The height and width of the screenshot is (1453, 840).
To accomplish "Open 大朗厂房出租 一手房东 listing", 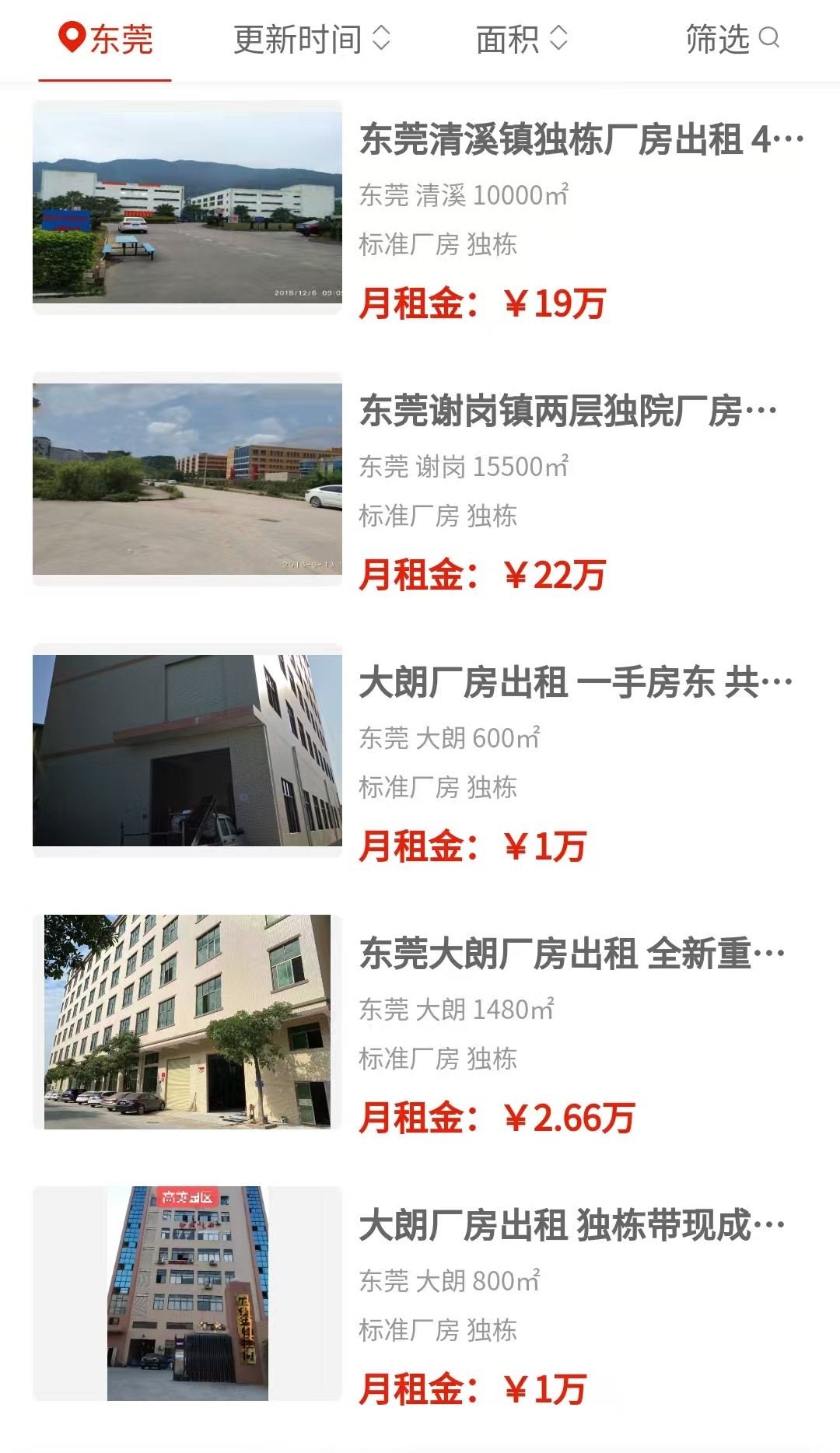I will point(576,683).
